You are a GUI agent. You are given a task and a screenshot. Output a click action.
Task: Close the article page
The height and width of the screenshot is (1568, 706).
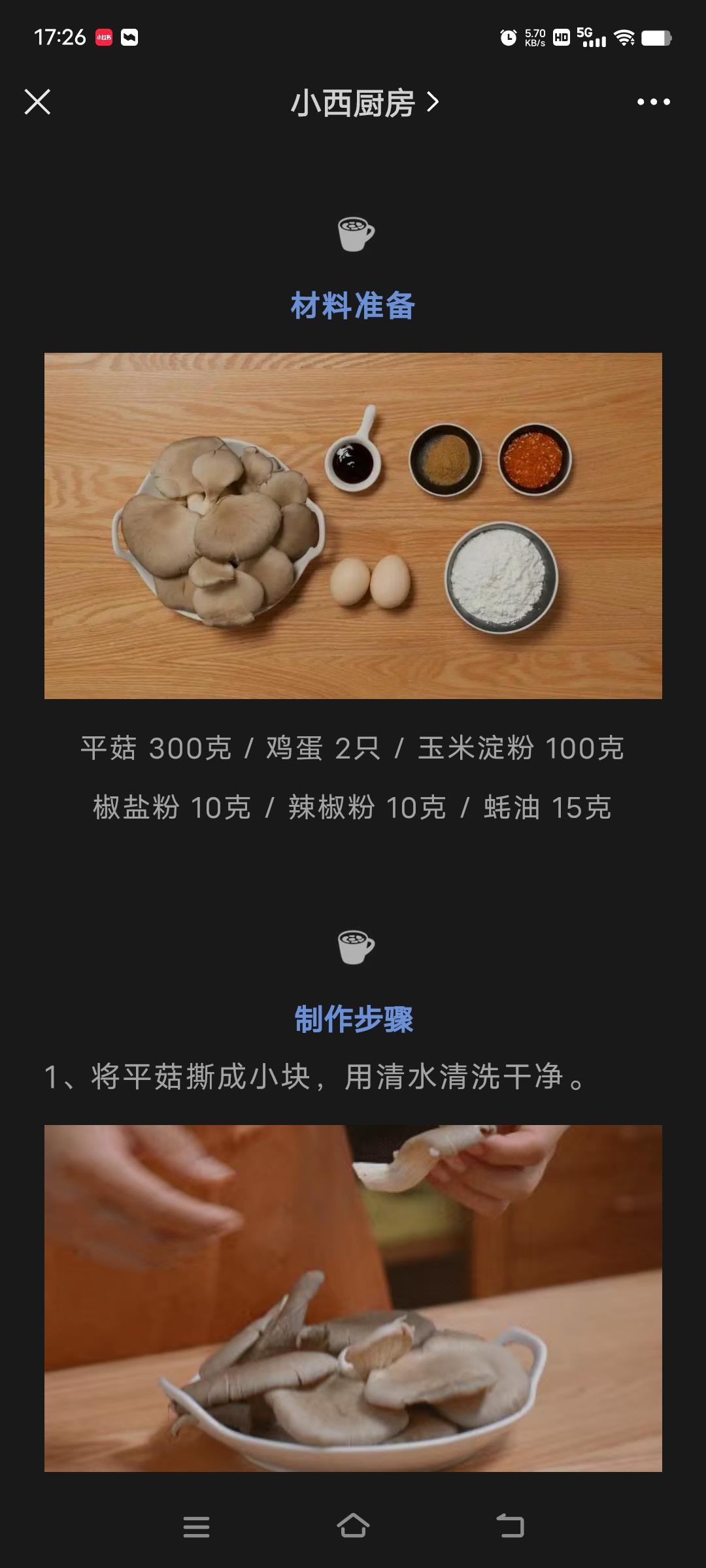tap(37, 102)
